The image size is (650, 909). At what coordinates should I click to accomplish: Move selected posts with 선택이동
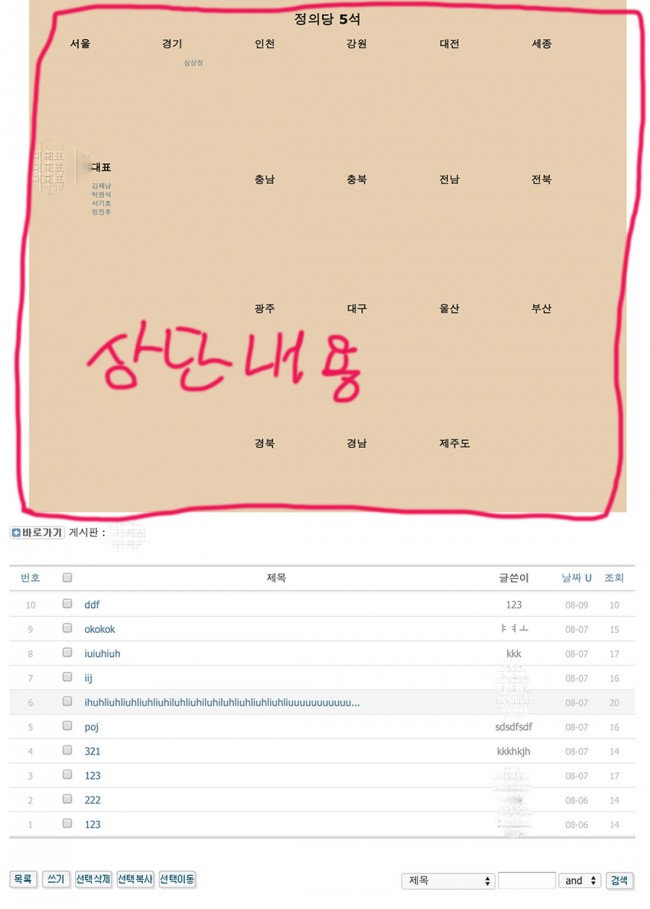[177, 879]
